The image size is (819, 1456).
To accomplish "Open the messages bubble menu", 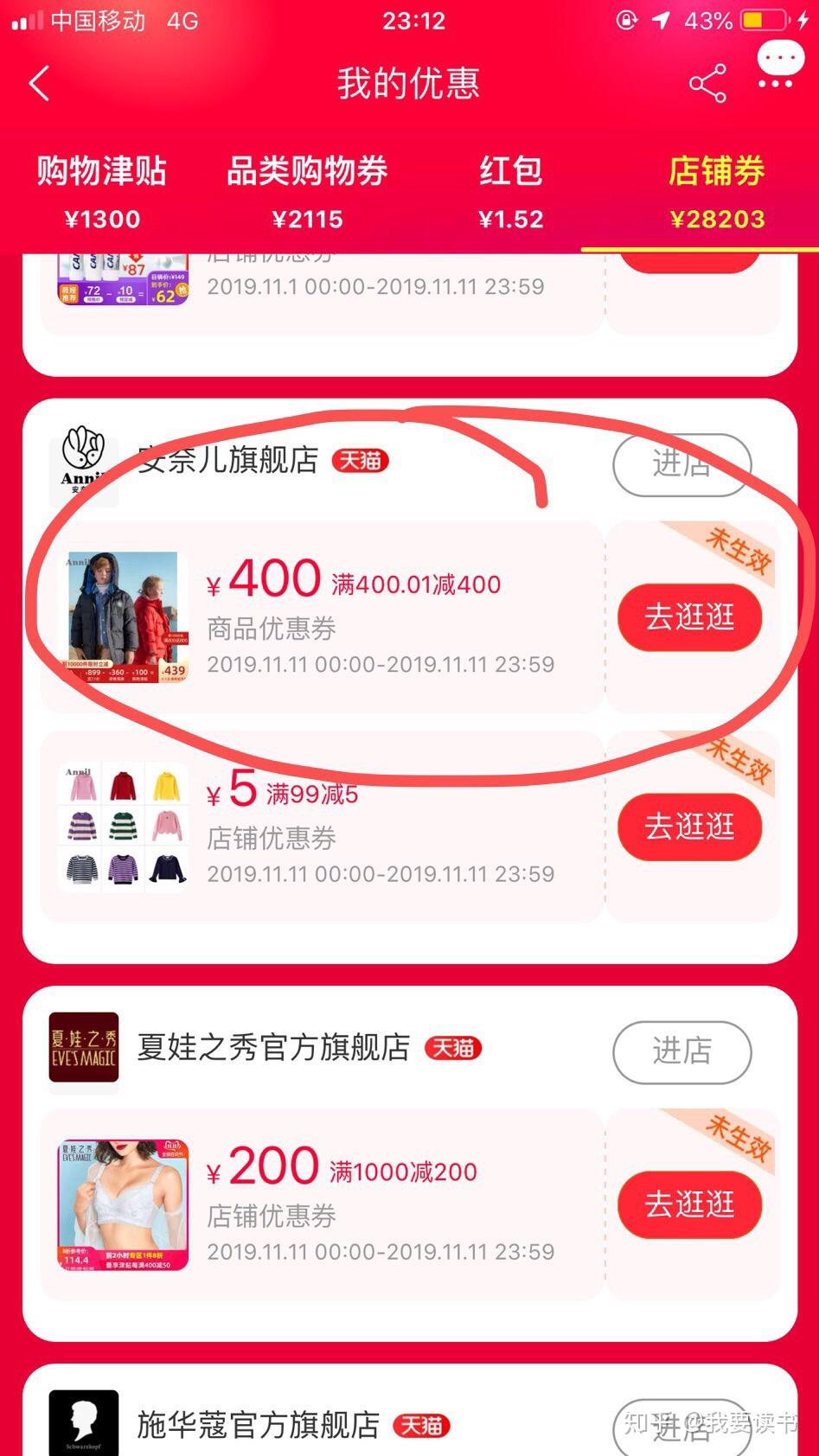I will pyautogui.click(x=778, y=67).
